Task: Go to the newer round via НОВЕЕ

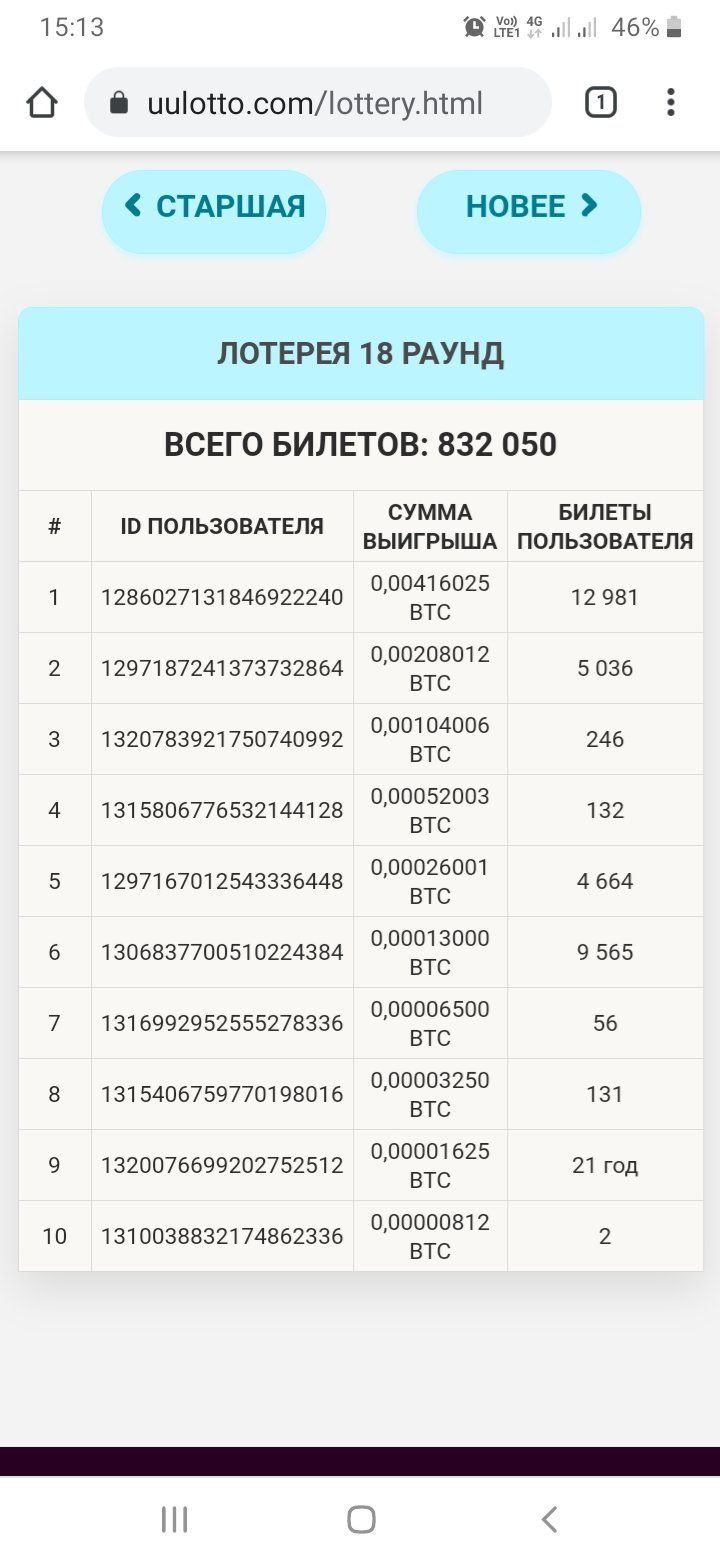Action: point(529,211)
